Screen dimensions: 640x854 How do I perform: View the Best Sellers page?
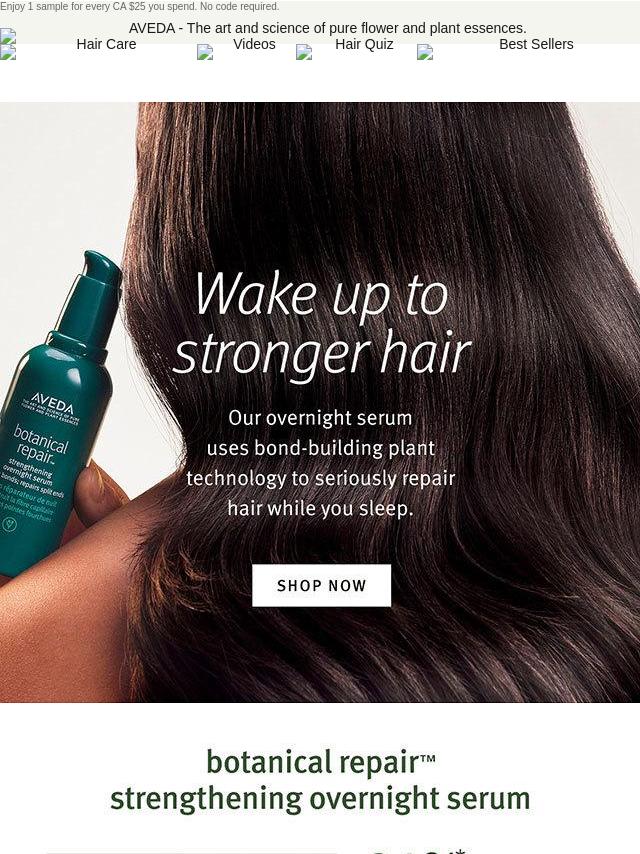(x=536, y=45)
